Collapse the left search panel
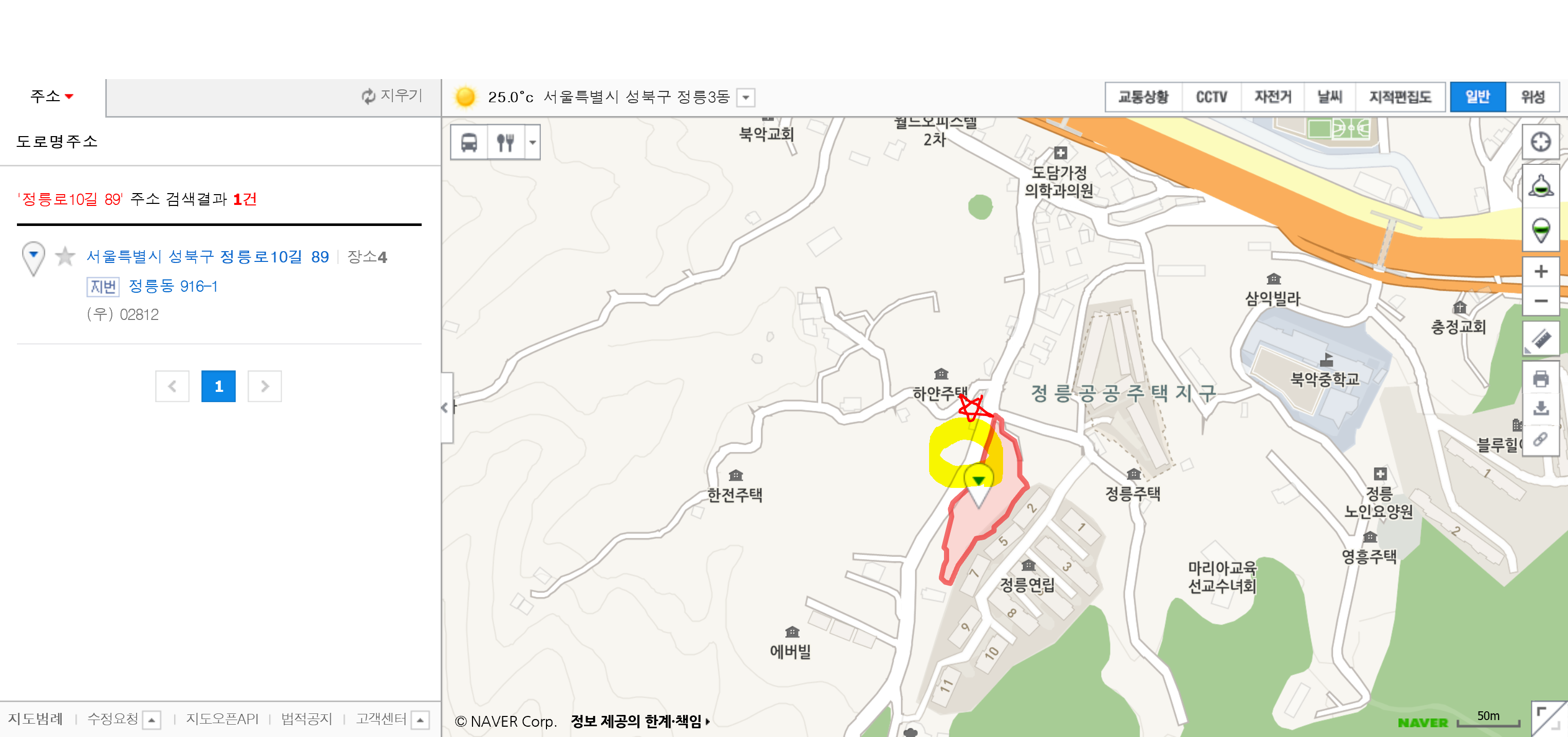This screenshot has width=1568, height=737. click(446, 407)
